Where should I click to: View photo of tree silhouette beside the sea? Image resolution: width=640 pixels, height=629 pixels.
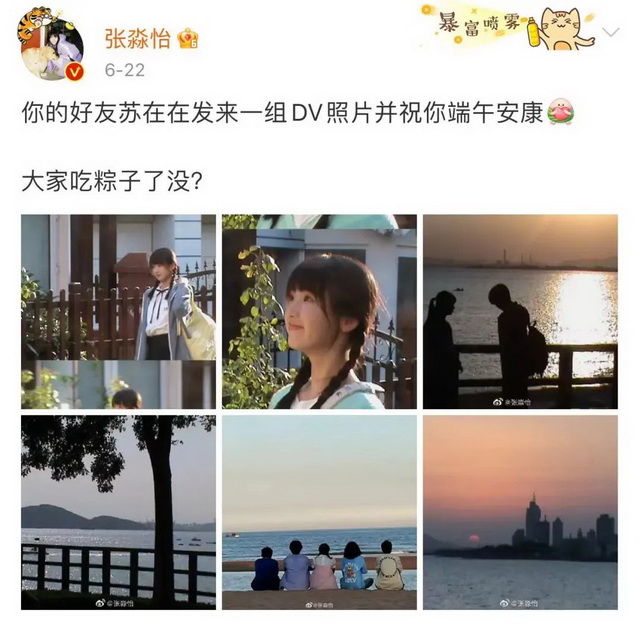point(118,512)
